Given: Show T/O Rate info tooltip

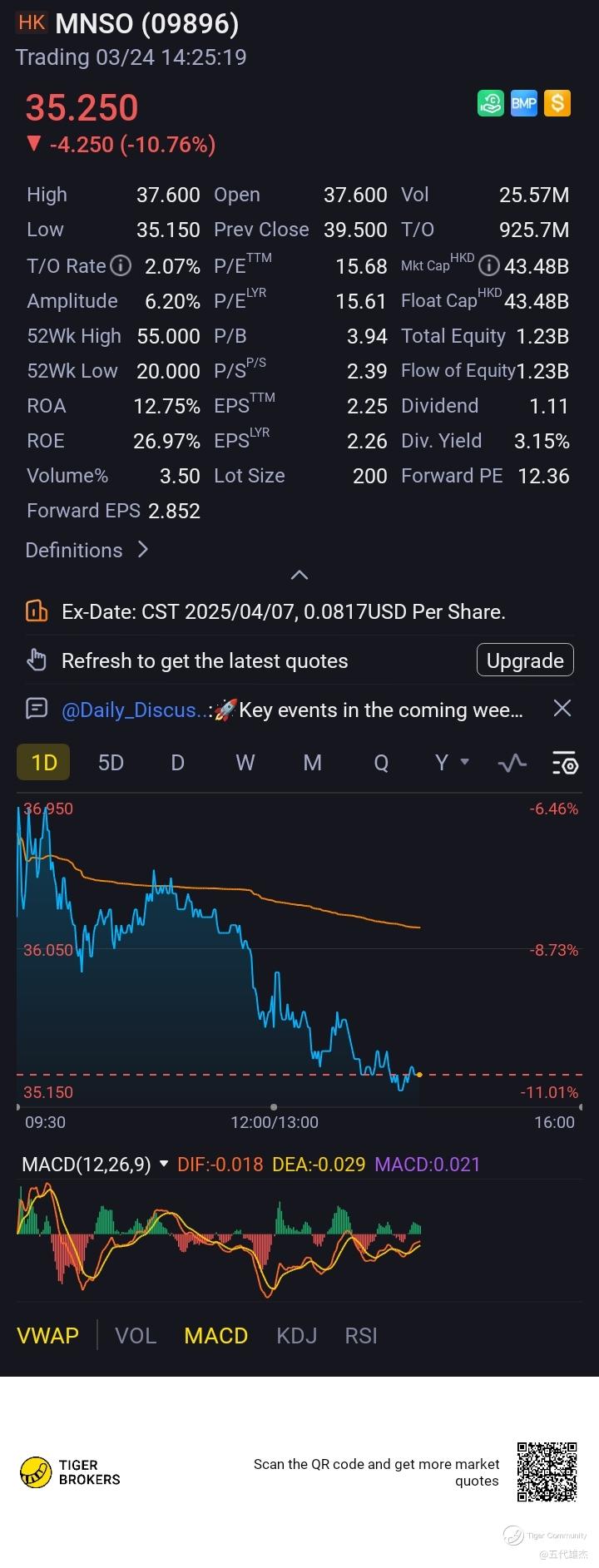Looking at the screenshot, I should [x=121, y=266].
